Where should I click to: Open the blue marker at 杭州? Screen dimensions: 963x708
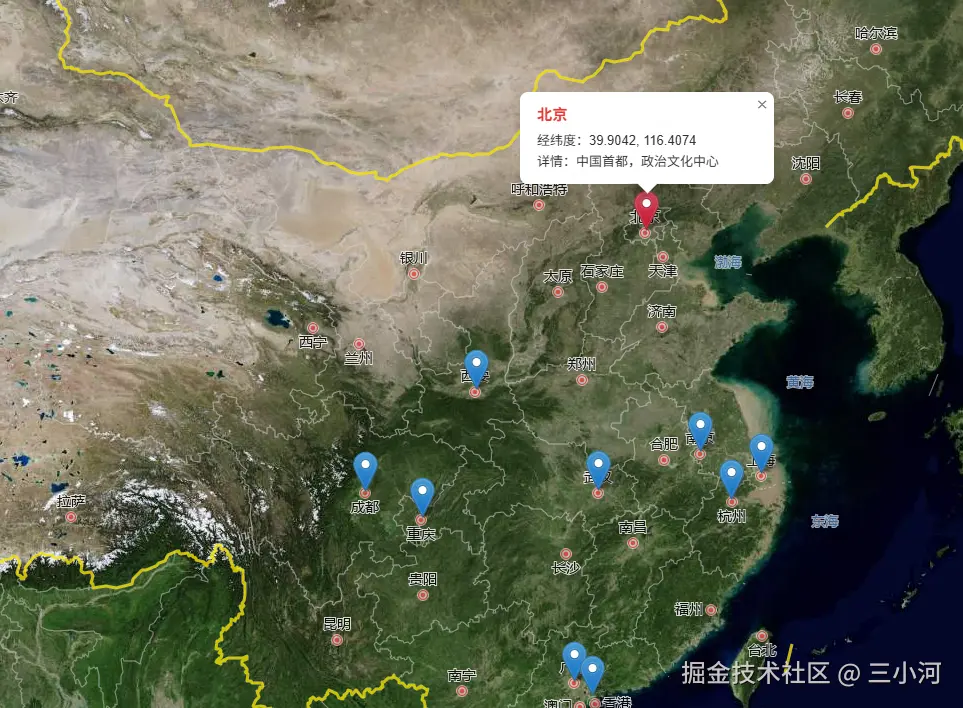pos(731,476)
